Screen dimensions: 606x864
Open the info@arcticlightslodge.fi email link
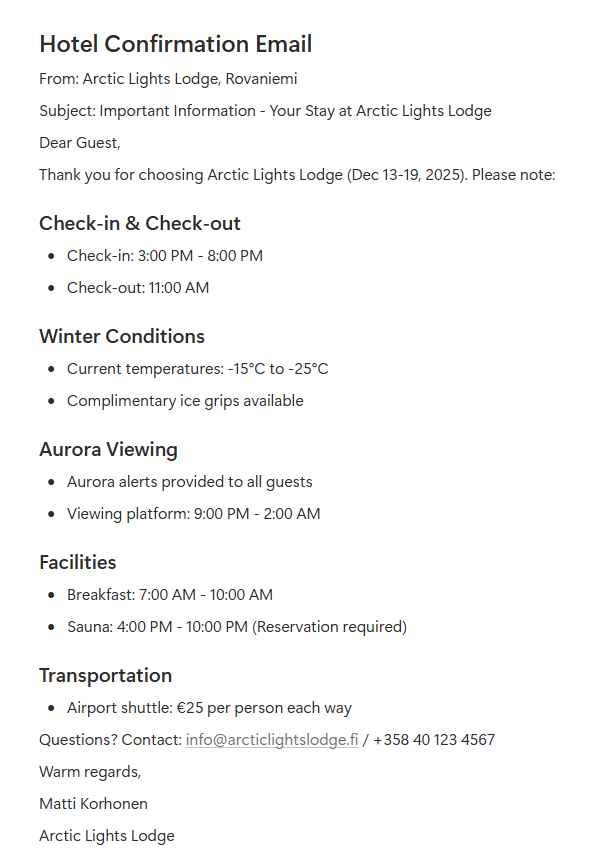[x=271, y=740]
